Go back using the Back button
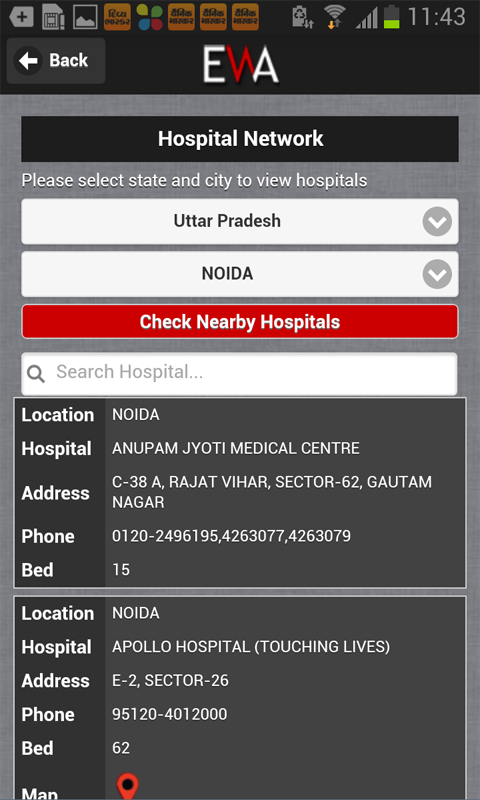This screenshot has width=480, height=800. point(56,61)
